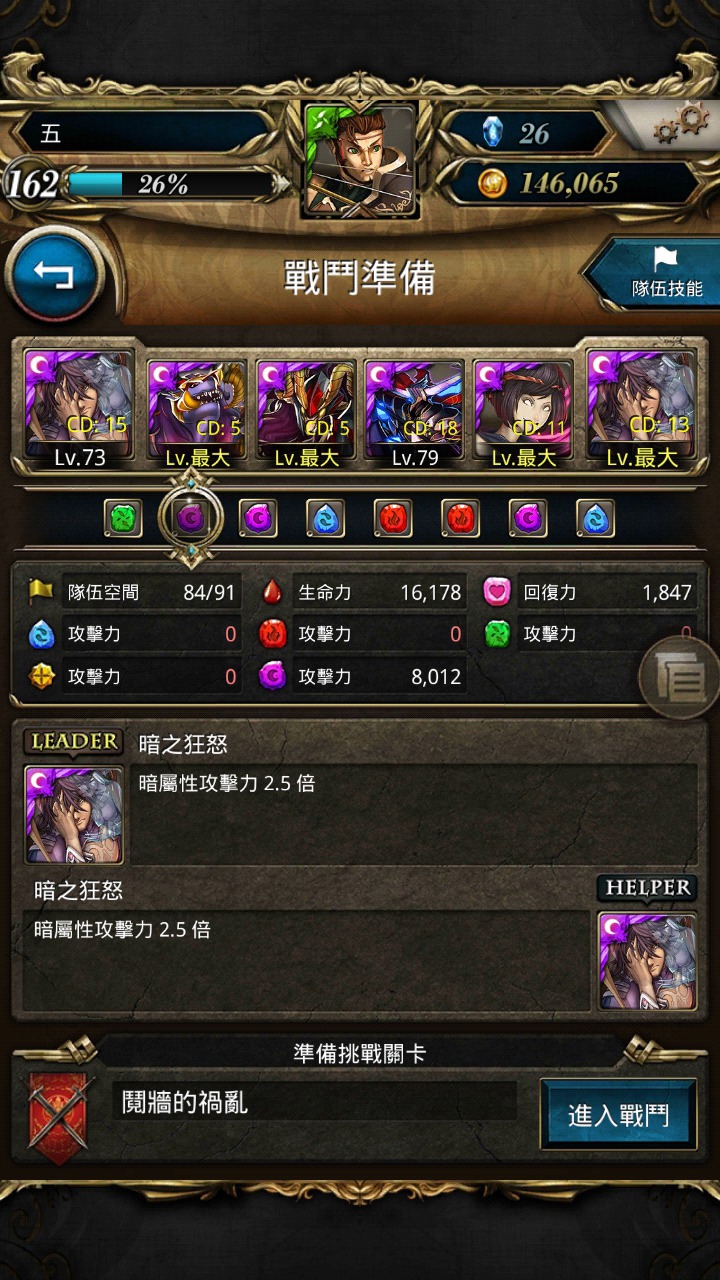Image resolution: width=720 pixels, height=1280 pixels.
Task: Go back with the blue return arrow
Action: pyautogui.click(x=54, y=274)
